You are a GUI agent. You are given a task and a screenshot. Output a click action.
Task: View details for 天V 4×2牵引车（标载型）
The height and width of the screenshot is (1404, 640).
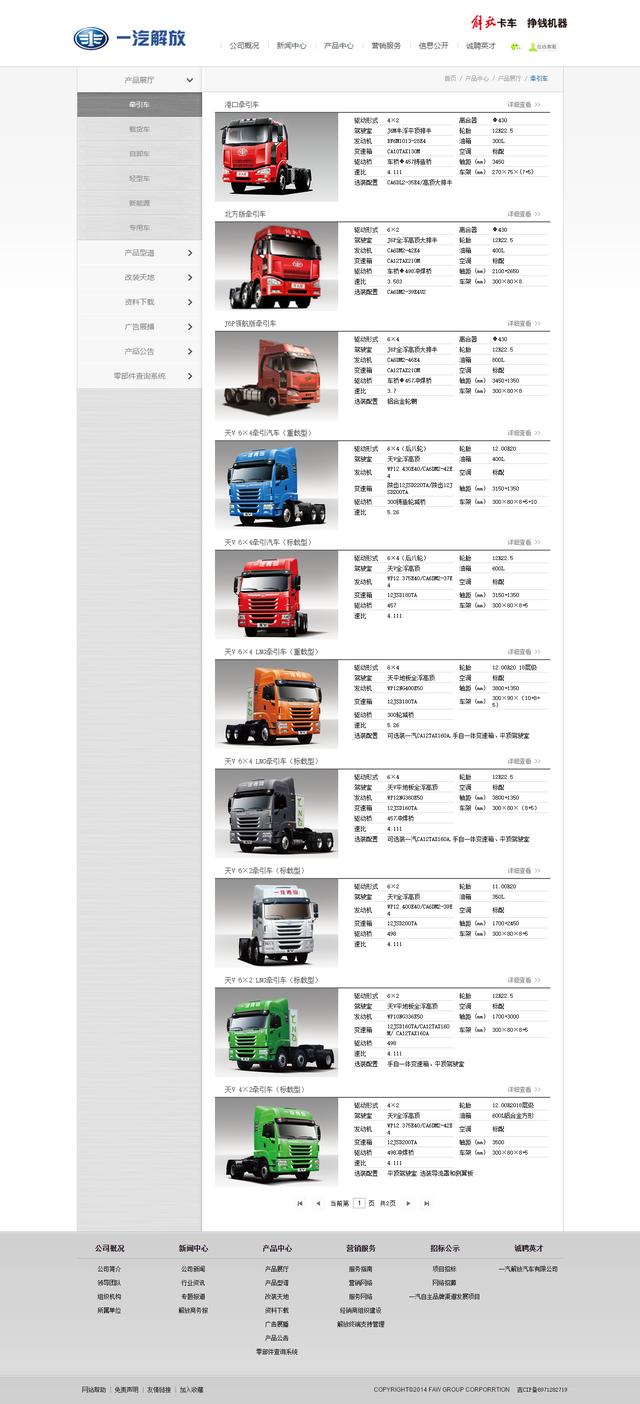(523, 1089)
